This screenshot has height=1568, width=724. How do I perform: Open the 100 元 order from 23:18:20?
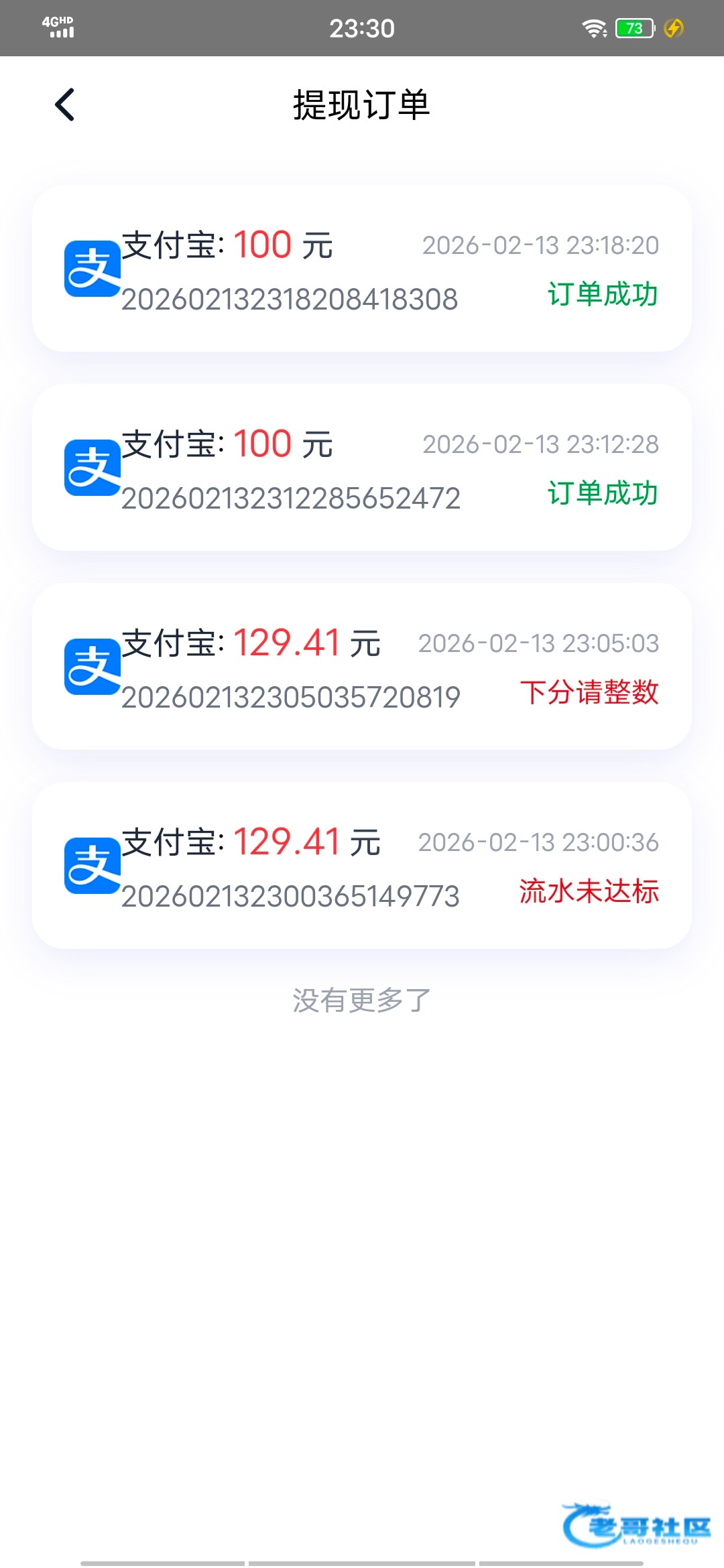pyautogui.click(x=362, y=269)
